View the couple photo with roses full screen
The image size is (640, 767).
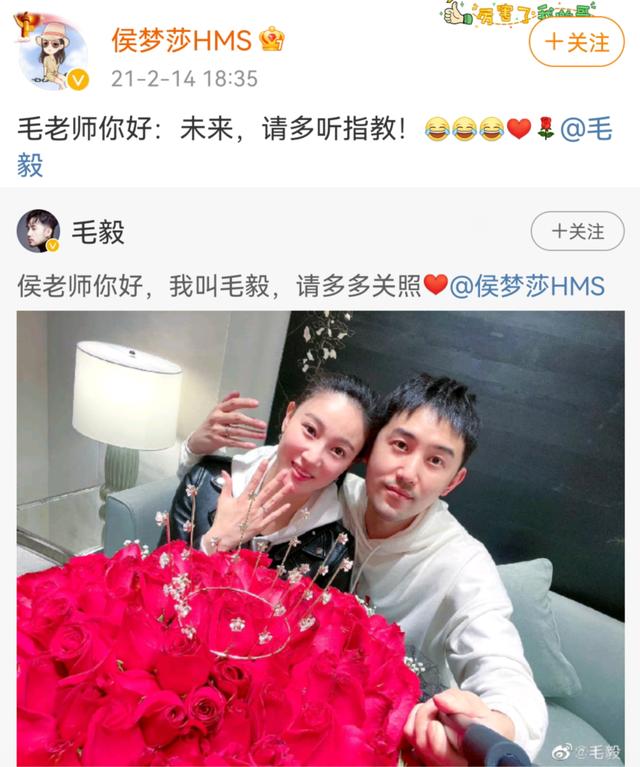pos(320,538)
